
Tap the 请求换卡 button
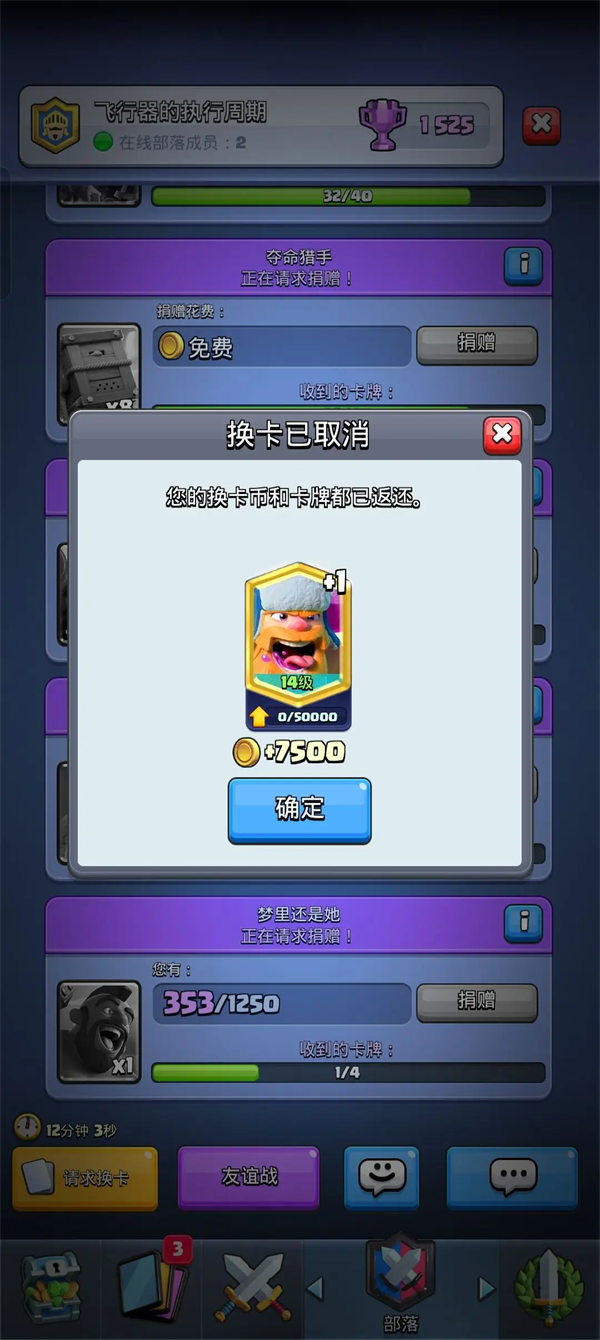click(85, 1178)
